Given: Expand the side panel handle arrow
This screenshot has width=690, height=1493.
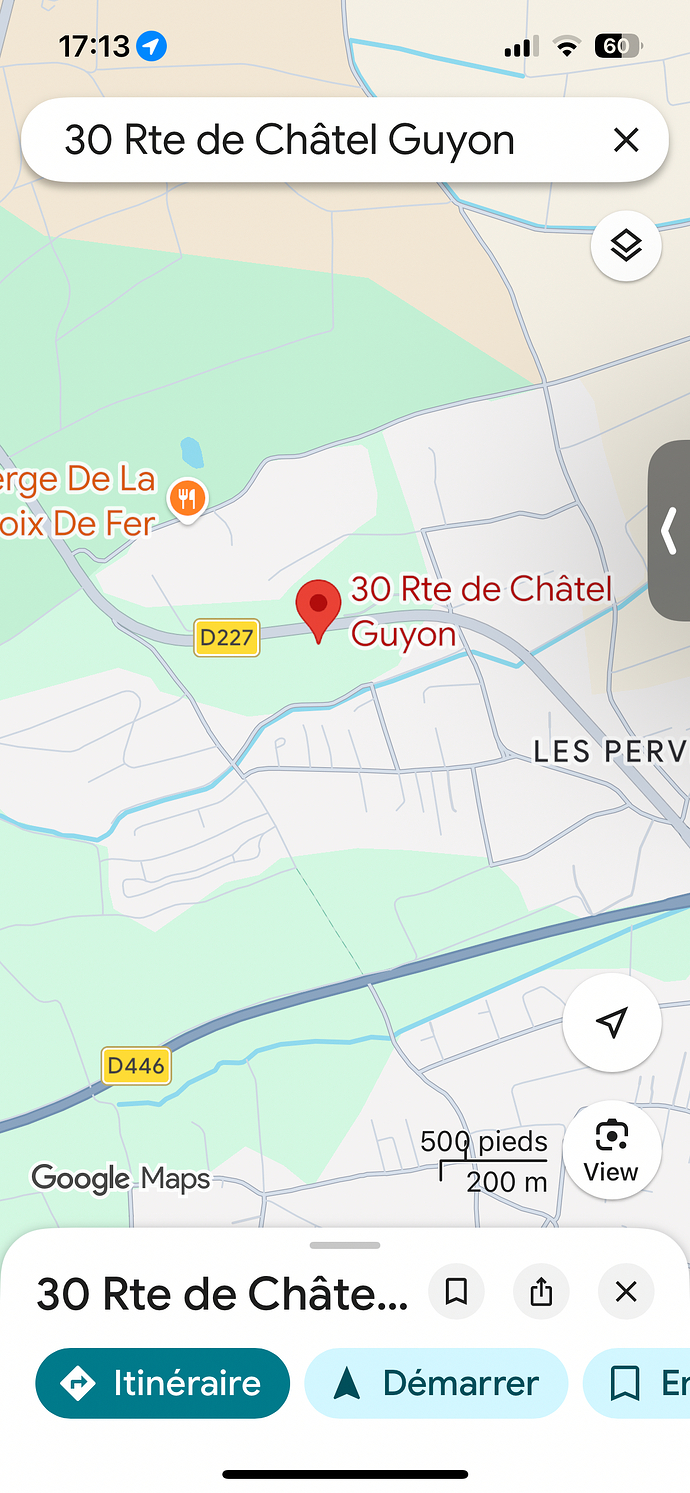Looking at the screenshot, I should [670, 530].
